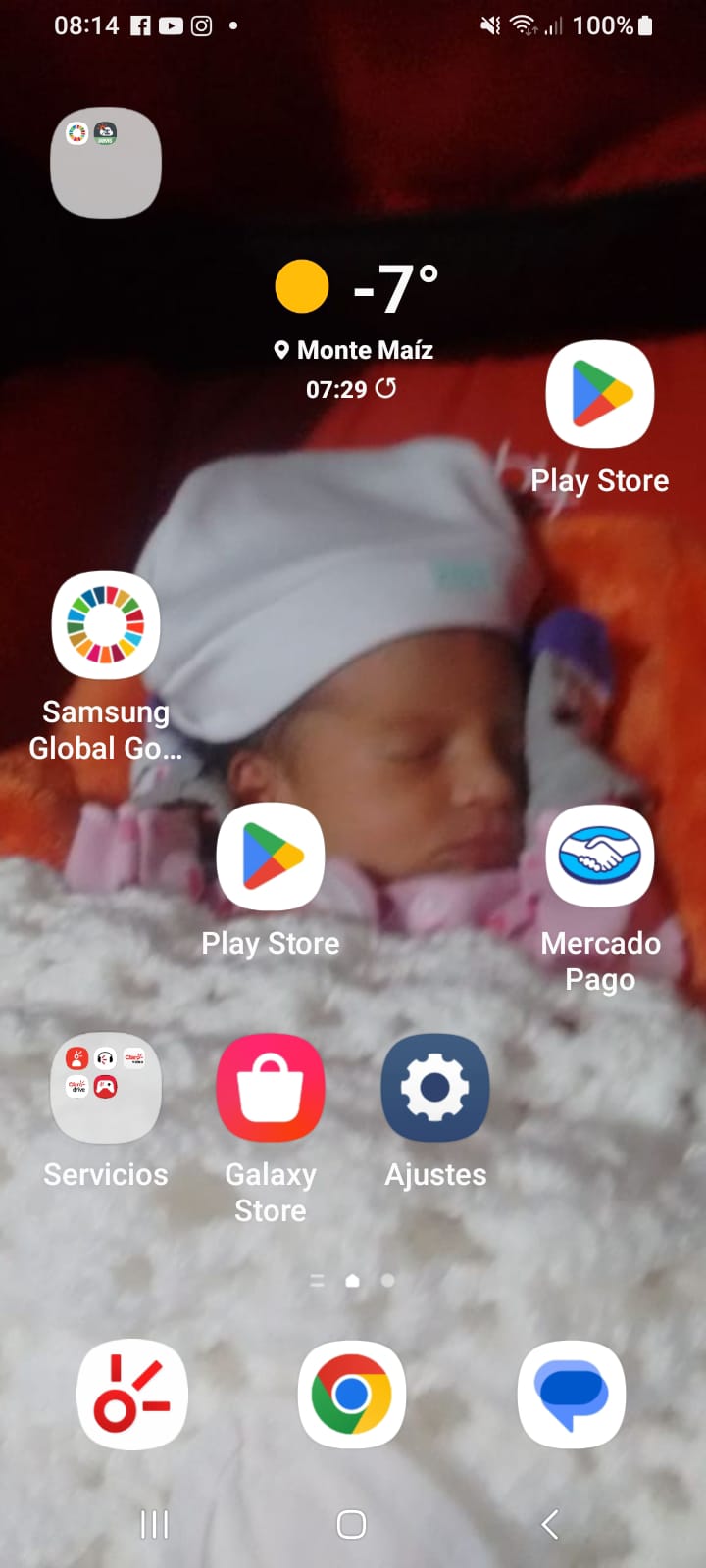Open the red Claro app in the dock
Image resolution: width=706 pixels, height=1568 pixels.
click(132, 1394)
